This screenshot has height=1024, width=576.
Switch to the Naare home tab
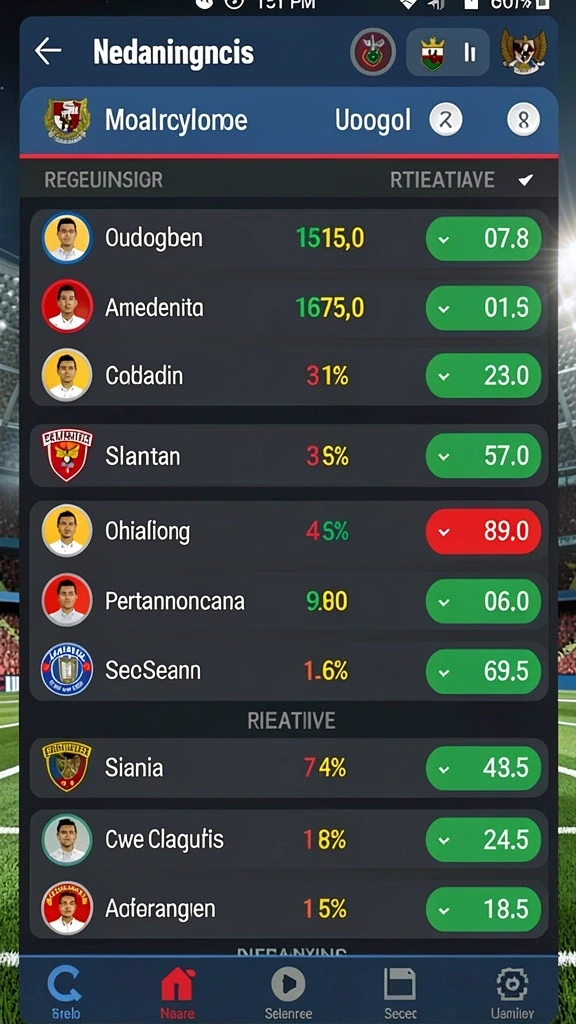[x=178, y=993]
